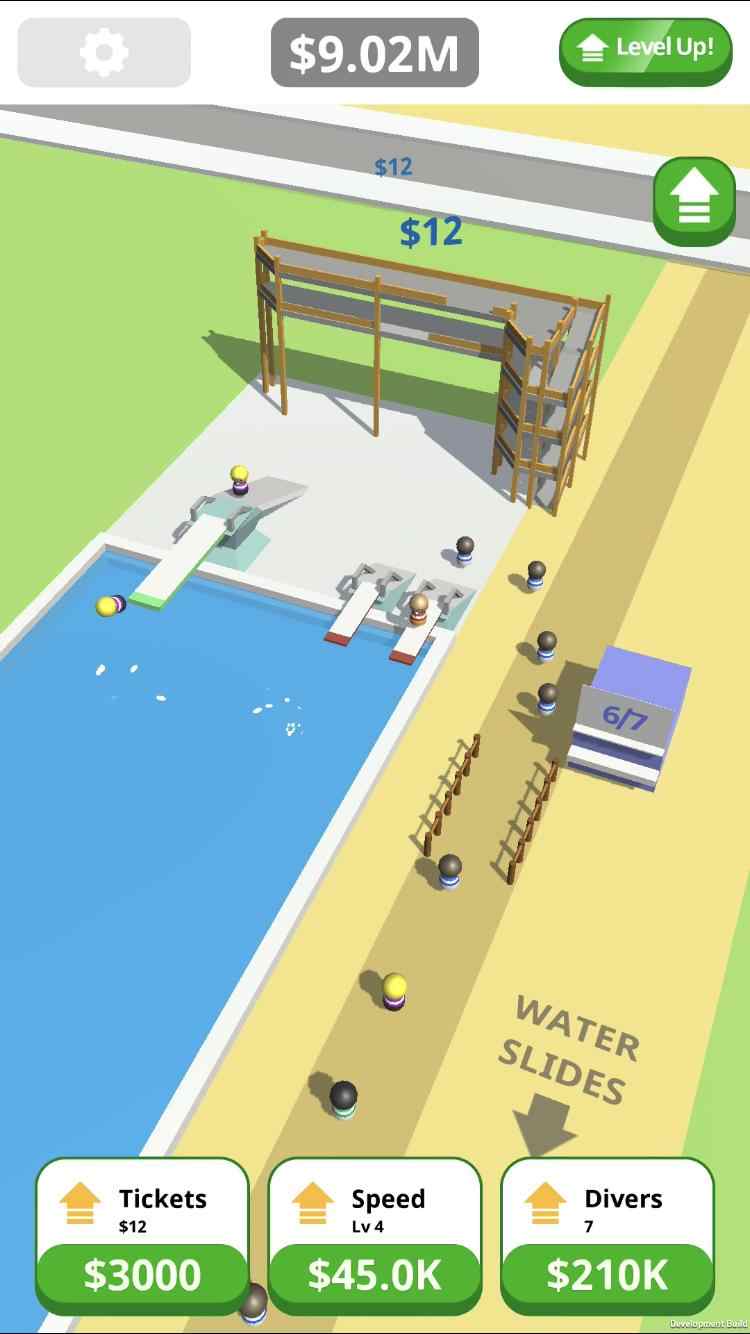Buy the Speed upgrade for $45.0K
750x1334 pixels.
coord(374,1273)
